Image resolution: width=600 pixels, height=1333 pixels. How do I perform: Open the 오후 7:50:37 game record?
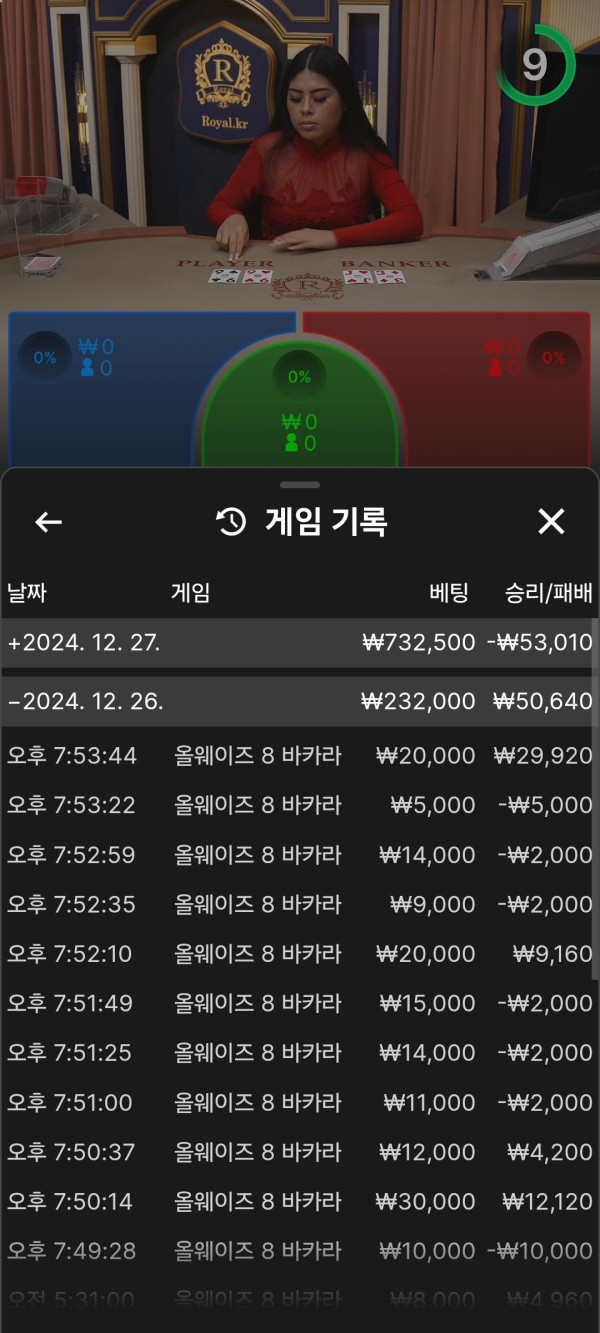(298, 1152)
